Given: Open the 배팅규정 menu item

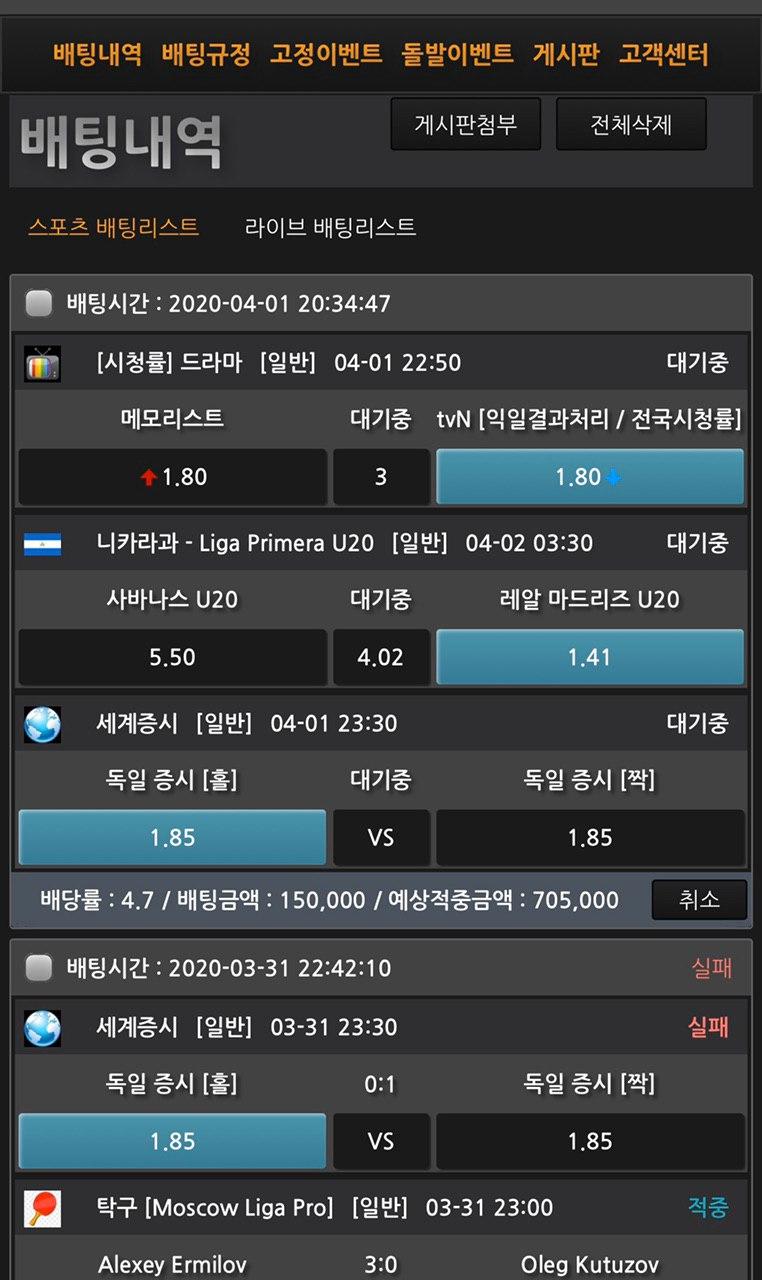Looking at the screenshot, I should 206,54.
